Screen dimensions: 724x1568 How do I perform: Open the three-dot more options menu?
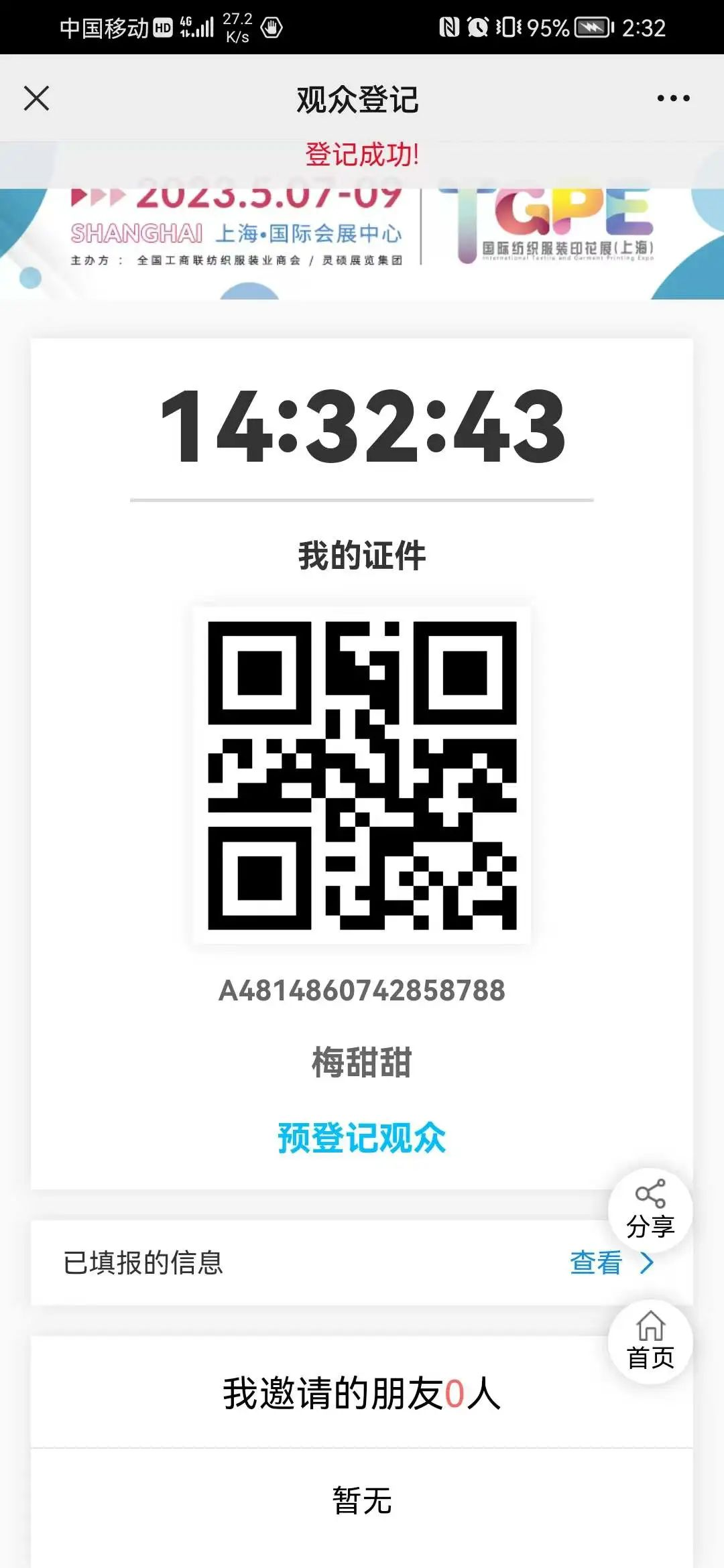[673, 99]
